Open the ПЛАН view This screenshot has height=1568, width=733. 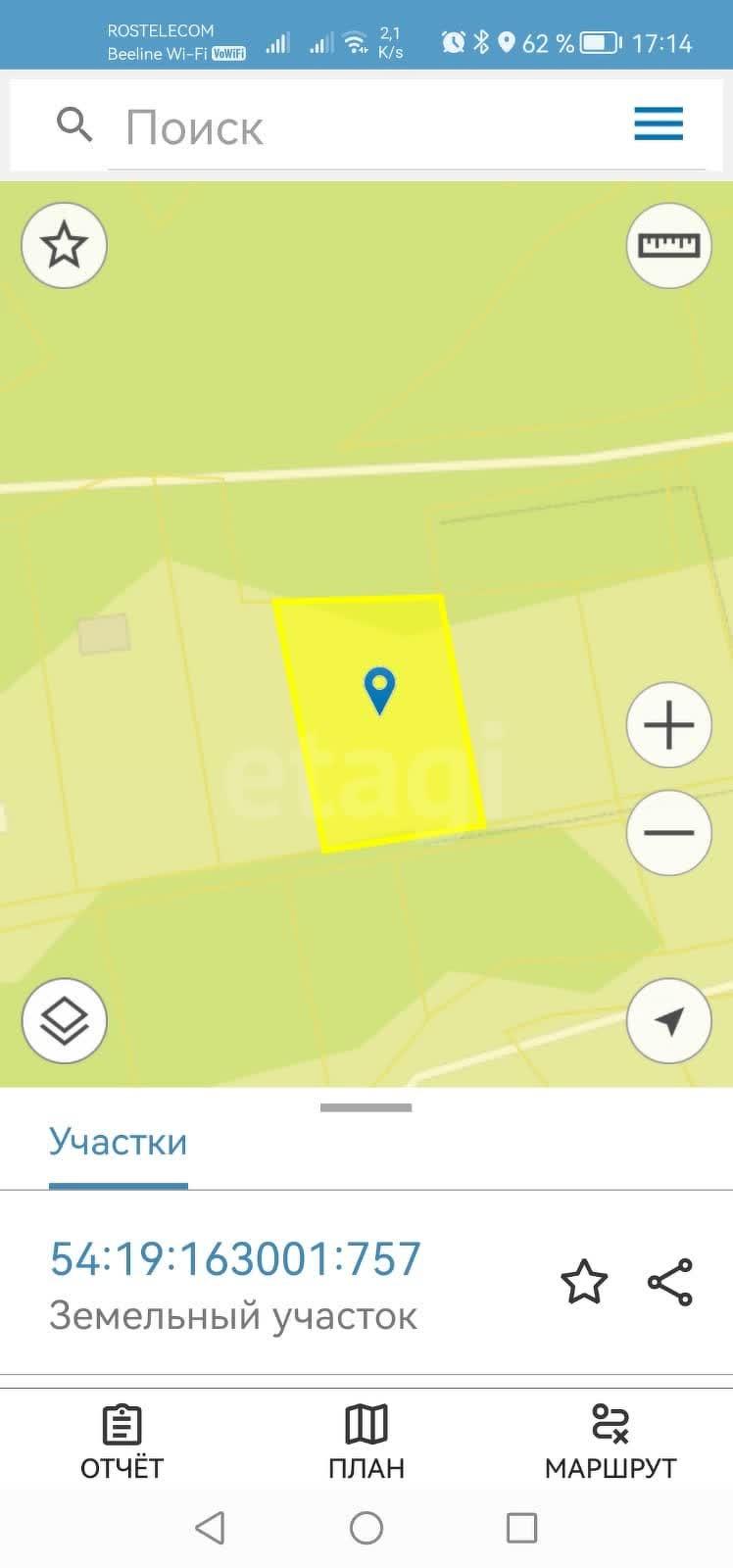366,1442
